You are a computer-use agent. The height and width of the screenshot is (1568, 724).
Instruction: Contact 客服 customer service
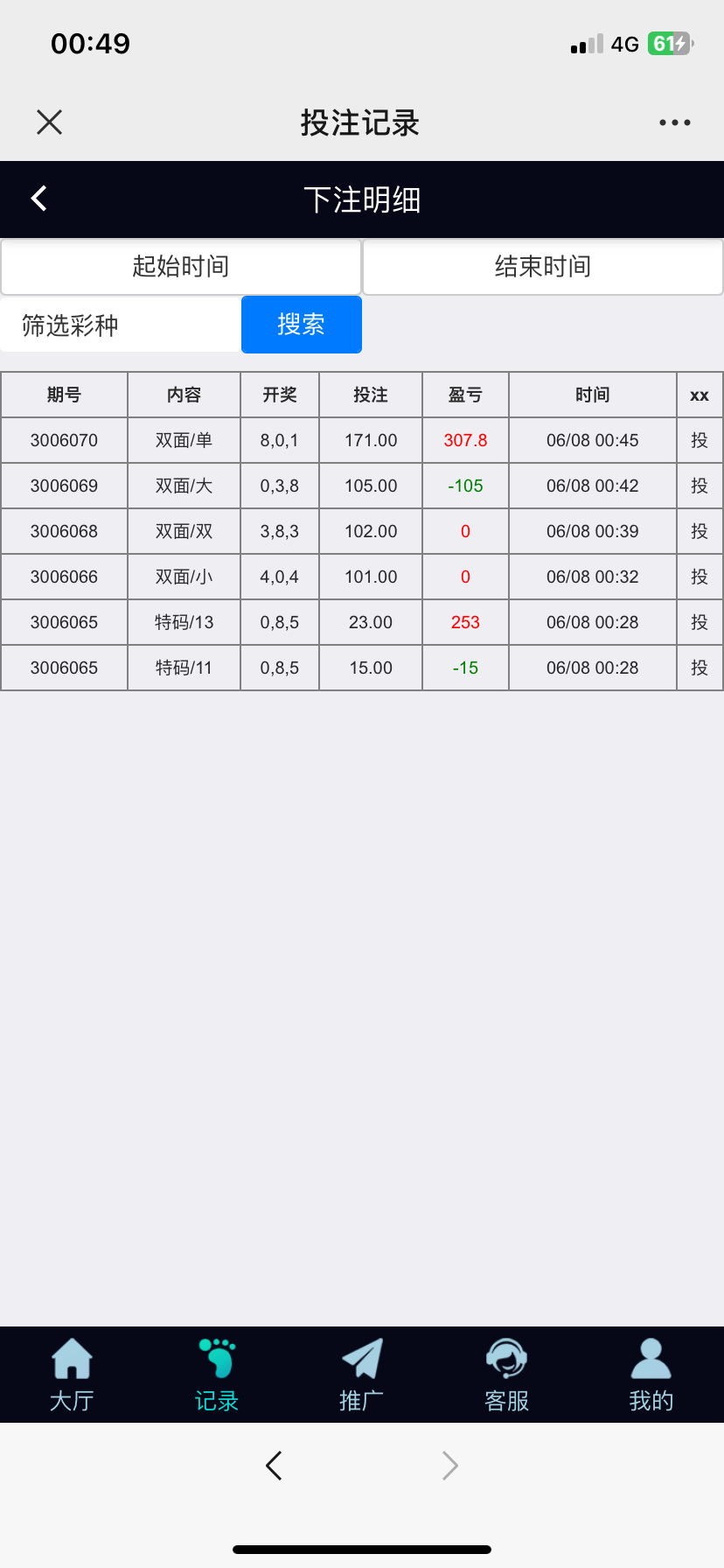coord(506,1375)
